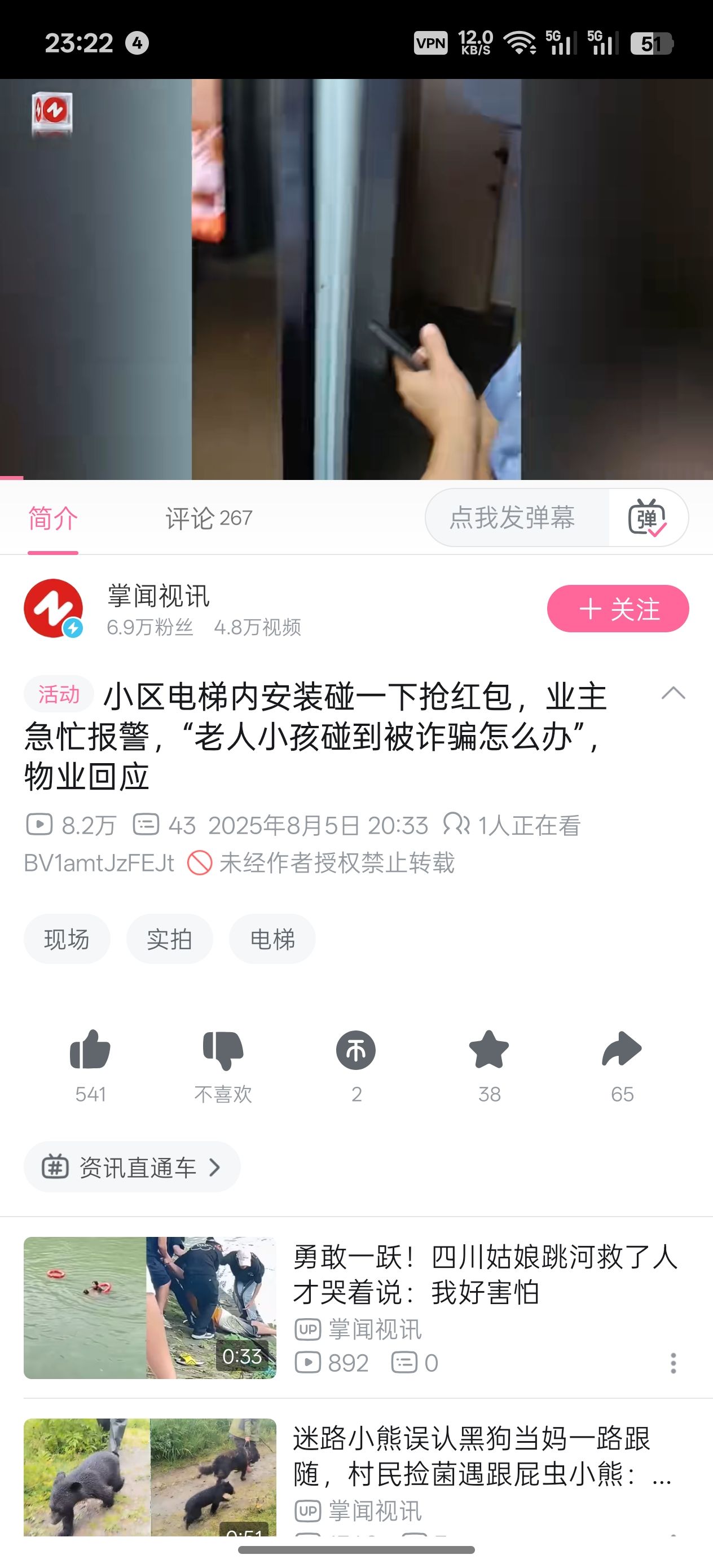Follow 掌闻视讯 with the 关注 button
The width and height of the screenshot is (713, 1568).
coord(618,609)
